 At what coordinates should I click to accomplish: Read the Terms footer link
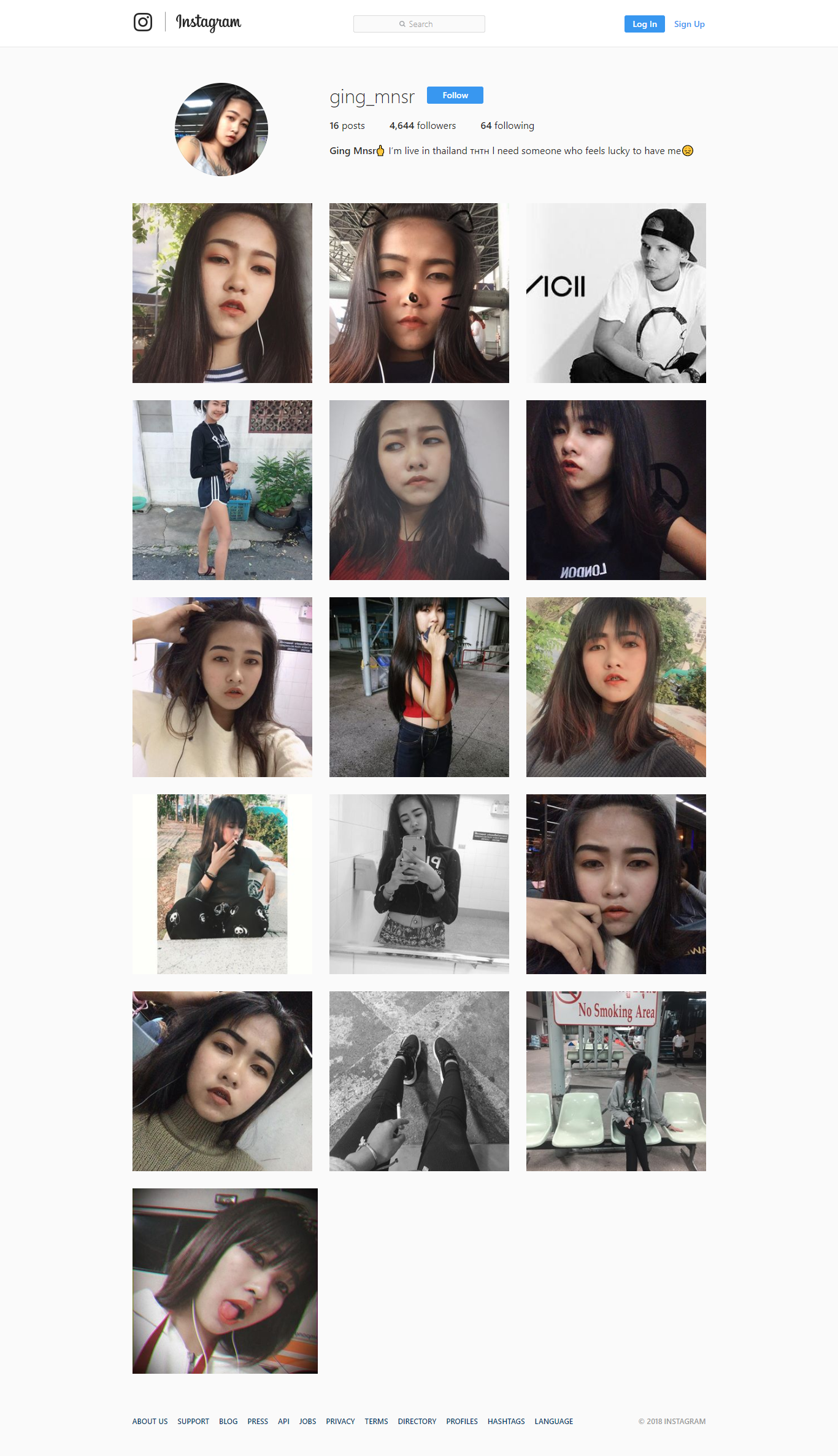(x=376, y=1421)
